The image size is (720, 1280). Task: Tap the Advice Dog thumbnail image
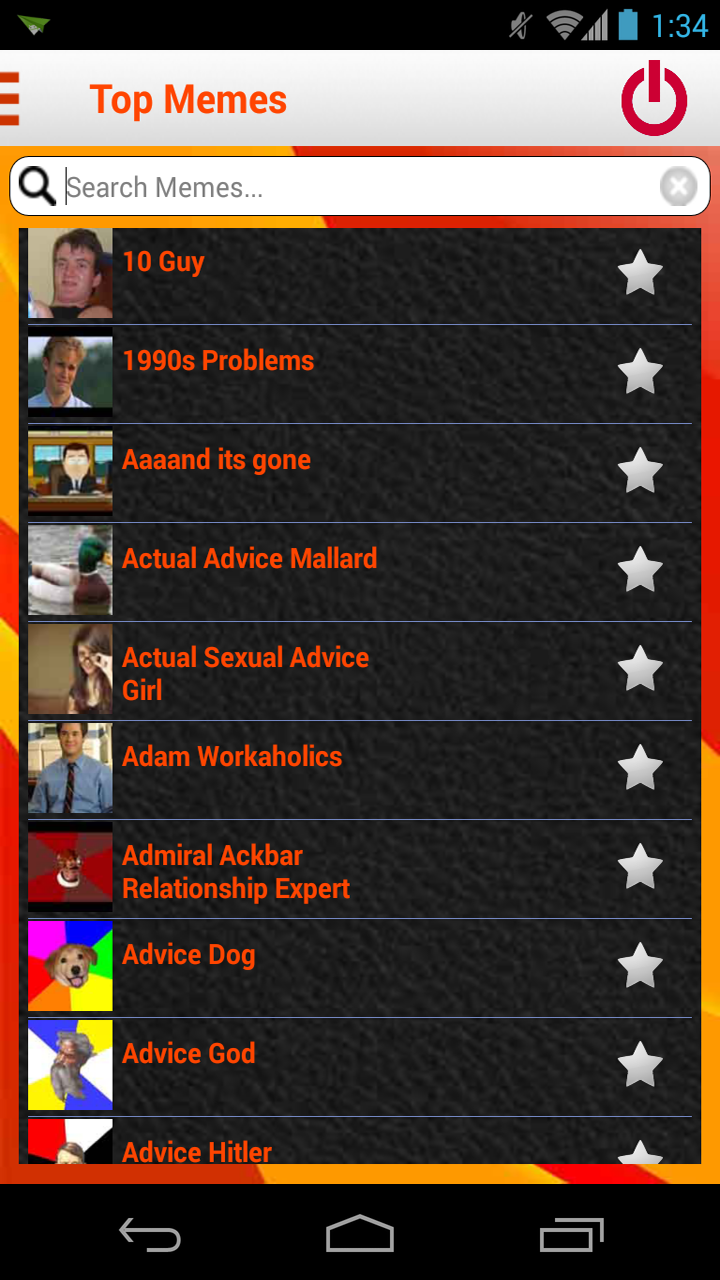point(69,966)
